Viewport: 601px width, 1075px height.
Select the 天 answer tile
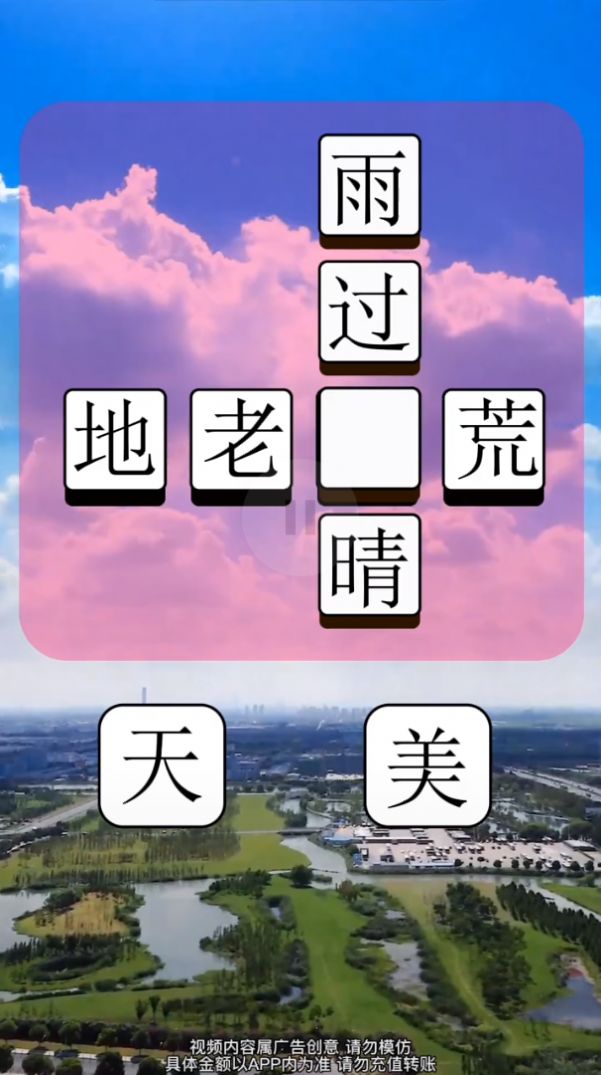(162, 766)
